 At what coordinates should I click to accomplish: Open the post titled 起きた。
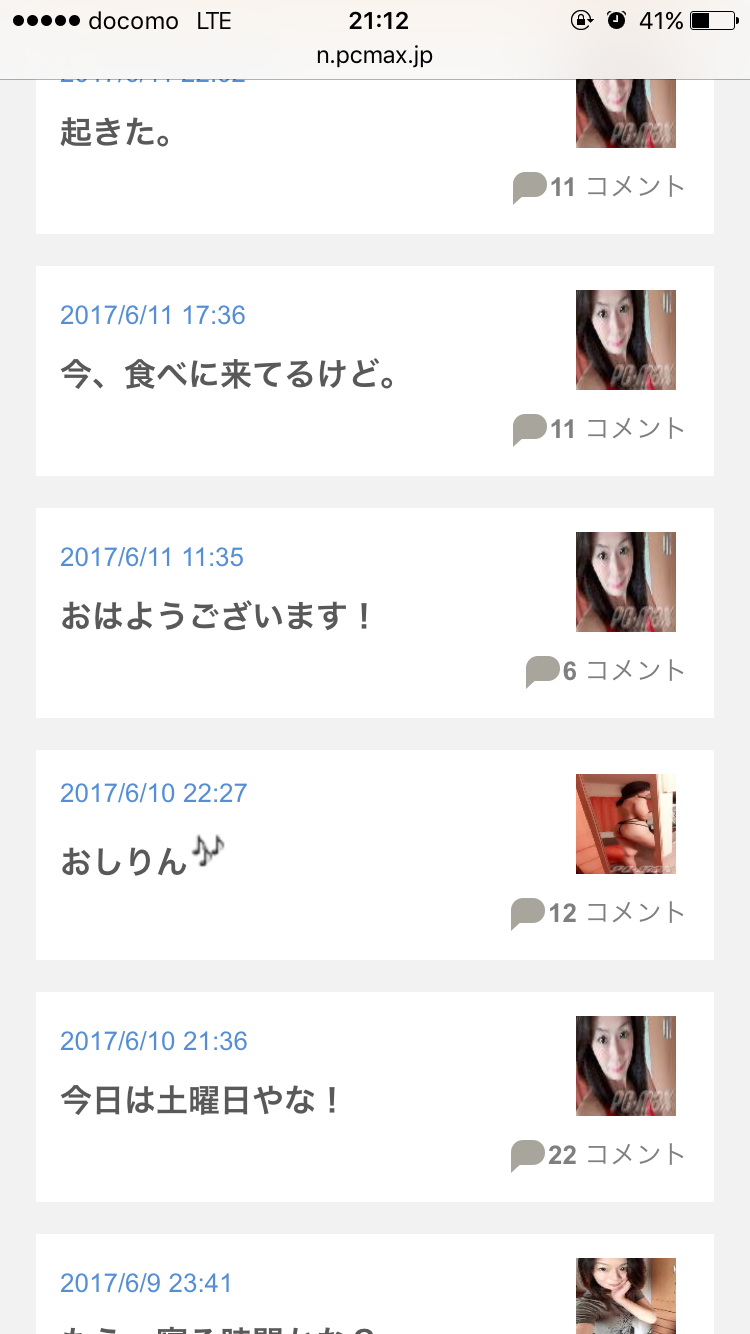tap(117, 132)
